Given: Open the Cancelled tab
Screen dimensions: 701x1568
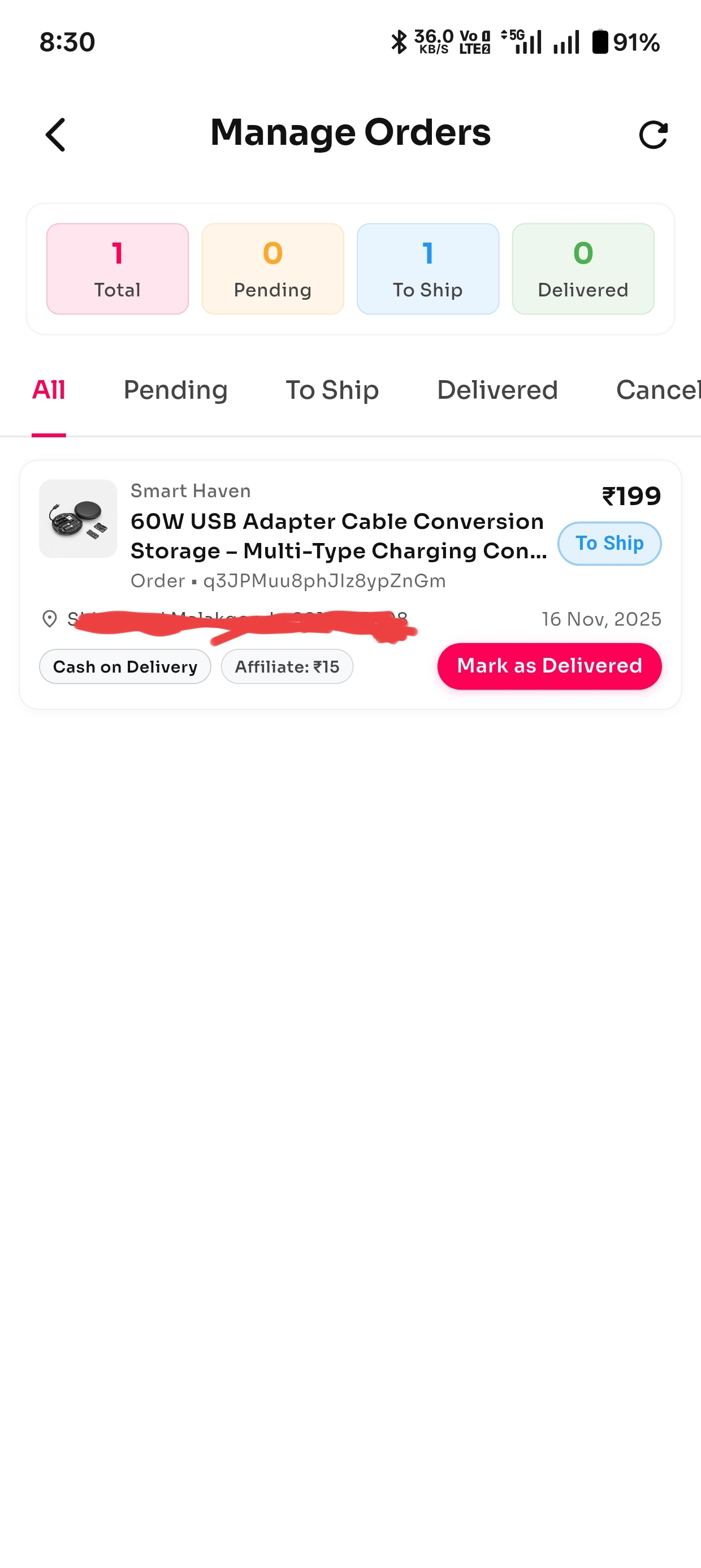Looking at the screenshot, I should tap(657, 390).
